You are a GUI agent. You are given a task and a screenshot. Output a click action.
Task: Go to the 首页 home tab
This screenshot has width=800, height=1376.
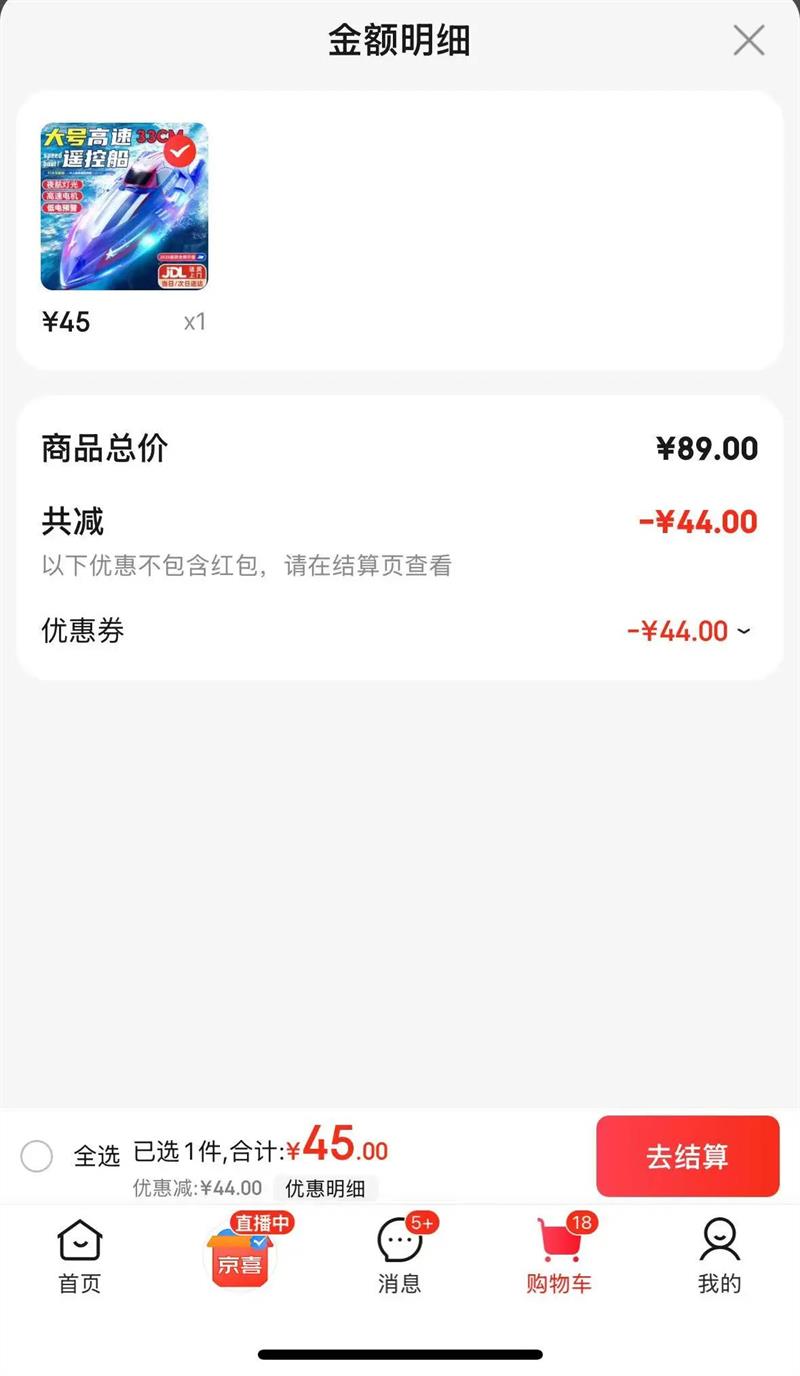(x=80, y=1256)
